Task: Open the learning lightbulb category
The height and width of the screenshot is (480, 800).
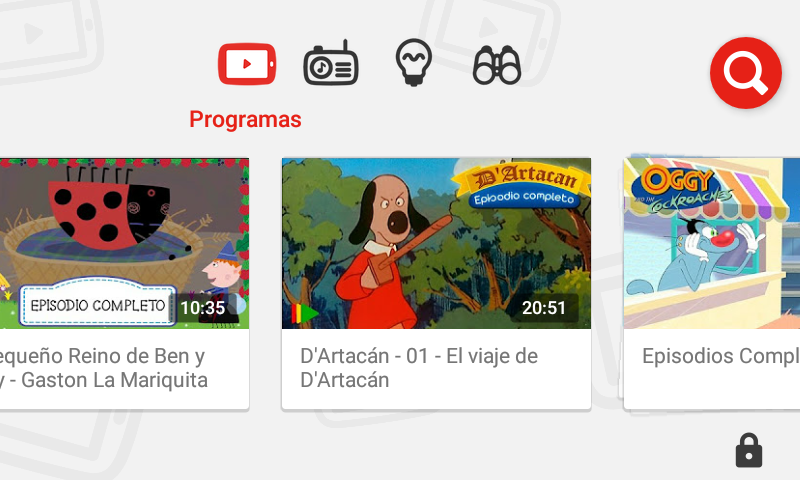Action: [x=412, y=63]
